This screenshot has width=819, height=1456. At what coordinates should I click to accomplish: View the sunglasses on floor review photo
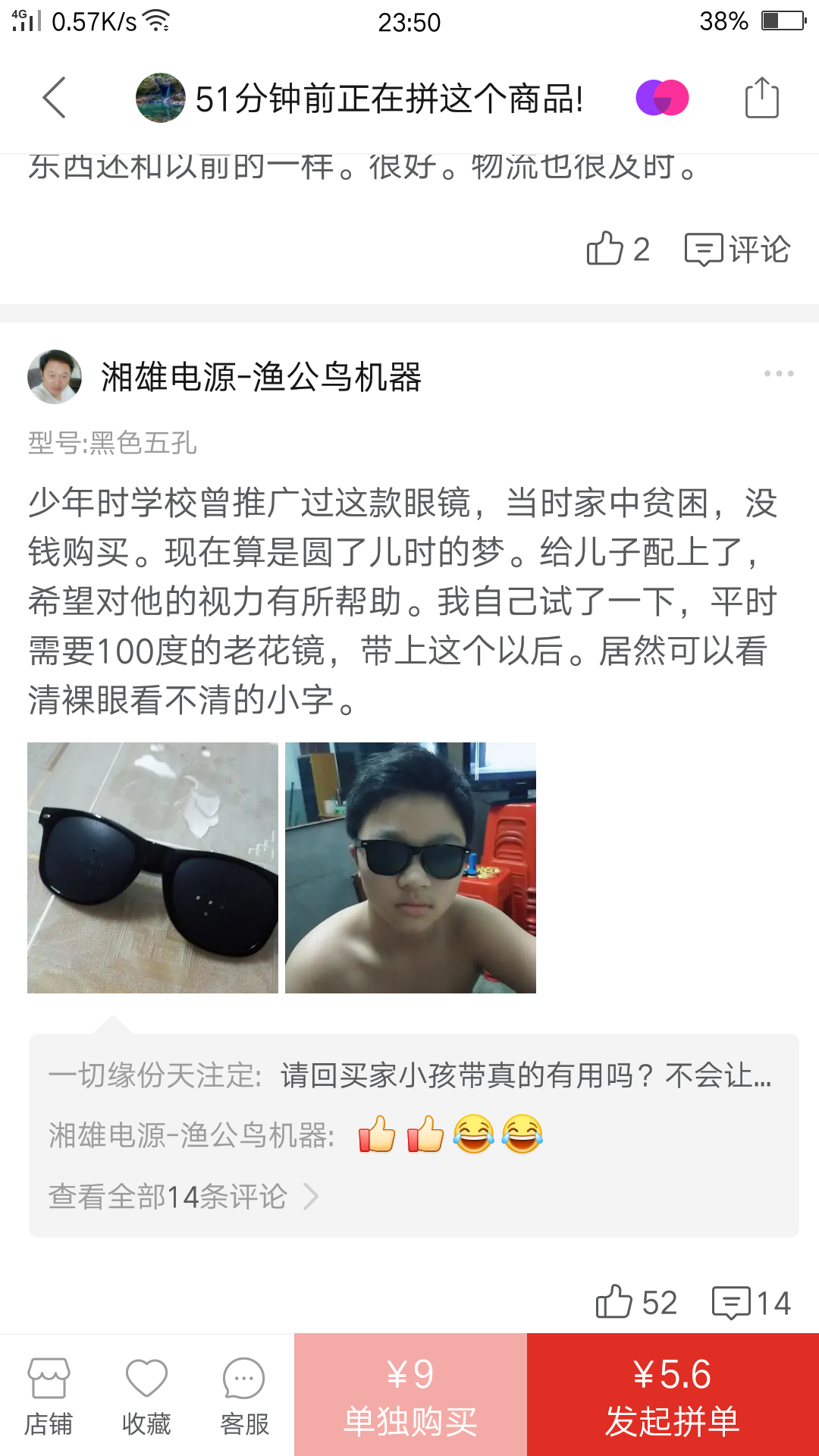pos(153,868)
